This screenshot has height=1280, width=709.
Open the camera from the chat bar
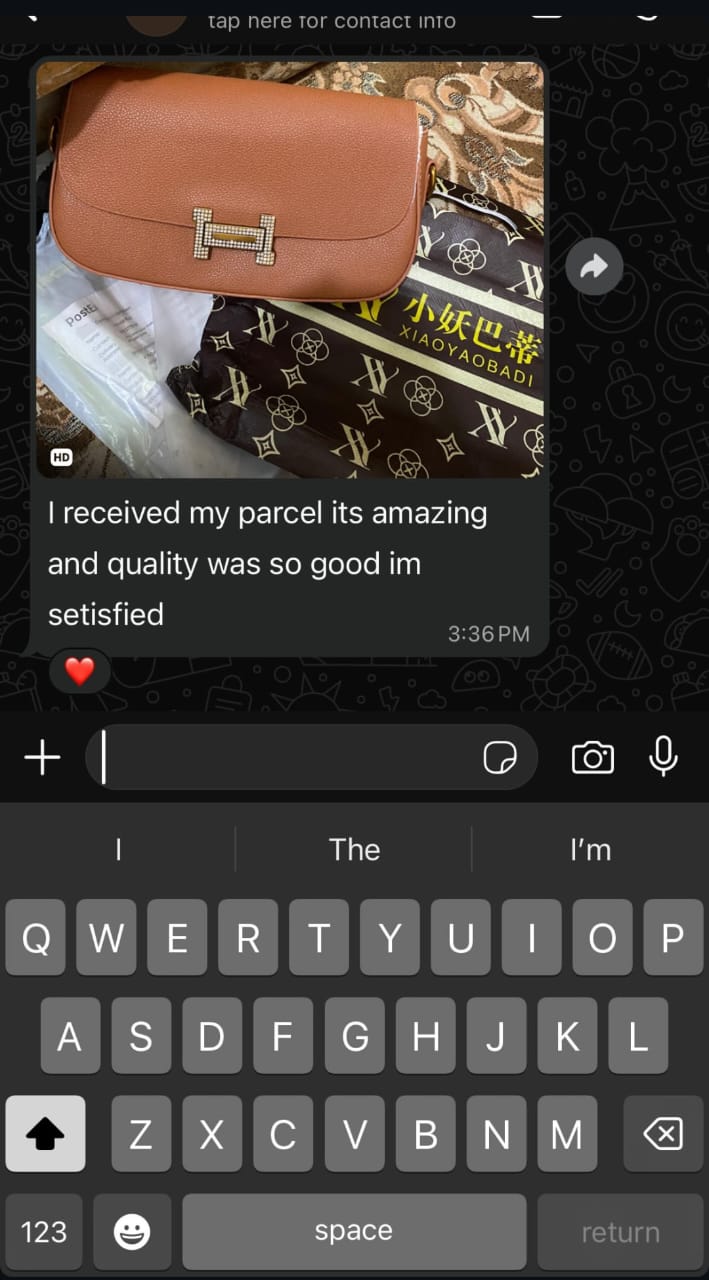click(592, 758)
